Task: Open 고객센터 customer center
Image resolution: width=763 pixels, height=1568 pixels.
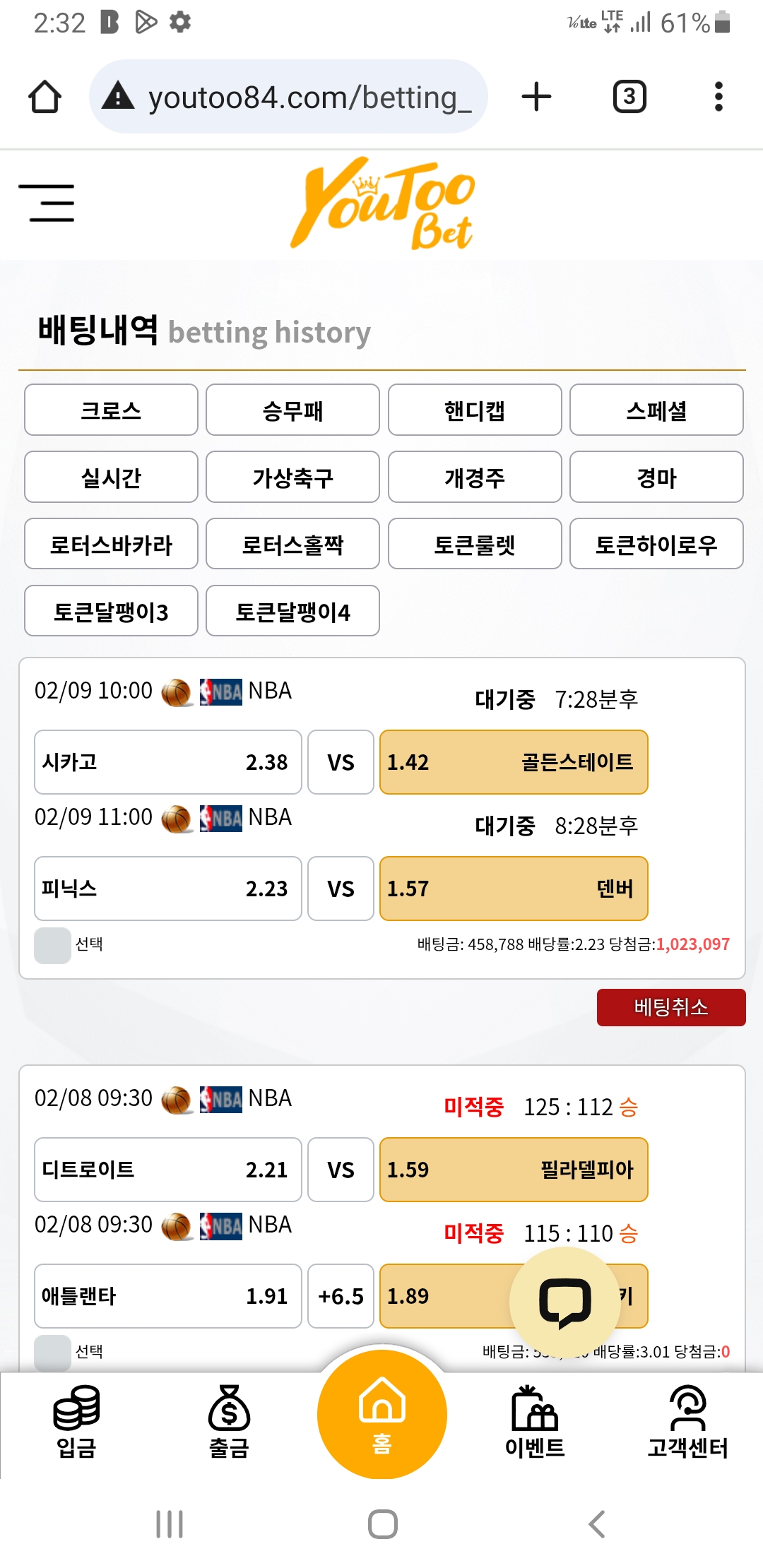Action: click(687, 1423)
